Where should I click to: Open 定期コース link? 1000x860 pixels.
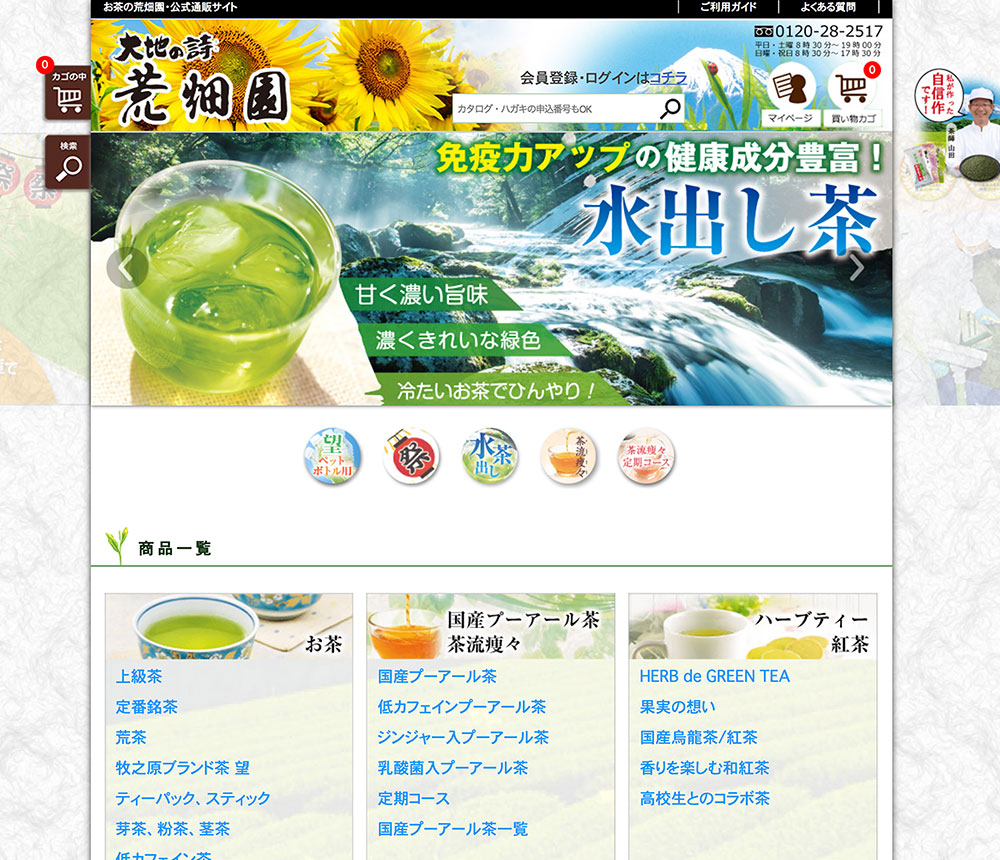tap(413, 798)
